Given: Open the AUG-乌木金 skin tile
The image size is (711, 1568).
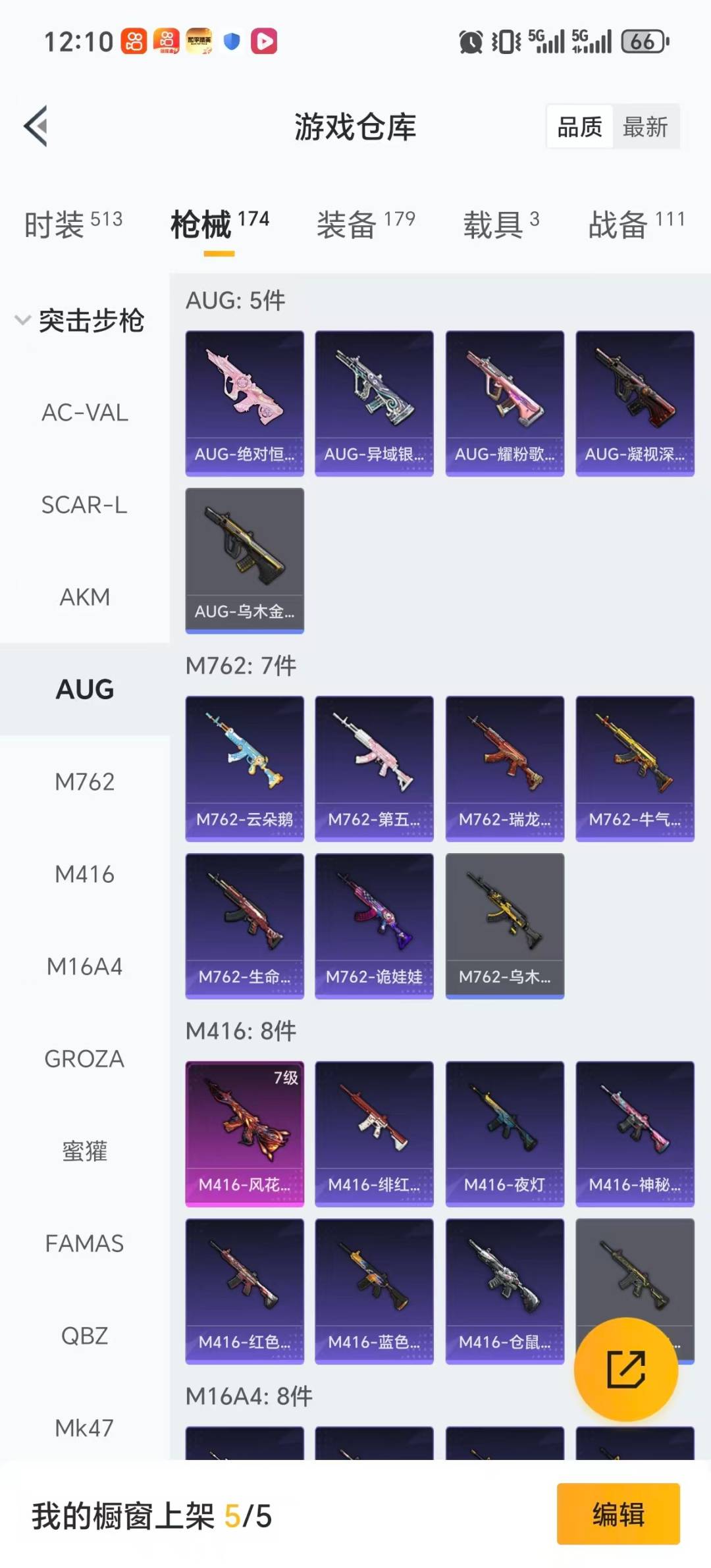Looking at the screenshot, I should pyautogui.click(x=244, y=560).
